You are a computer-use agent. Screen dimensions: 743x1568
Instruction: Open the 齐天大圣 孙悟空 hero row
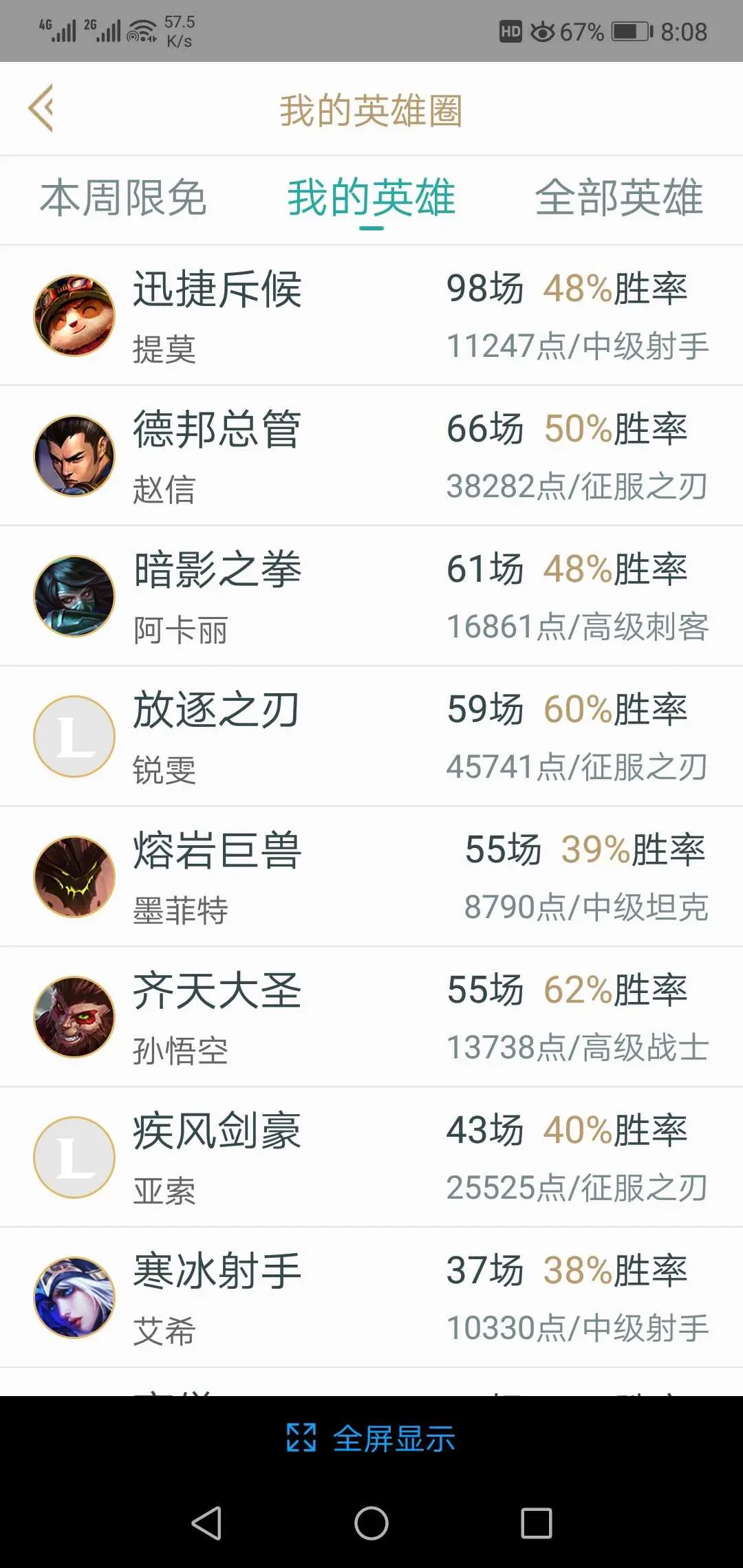tap(371, 1018)
